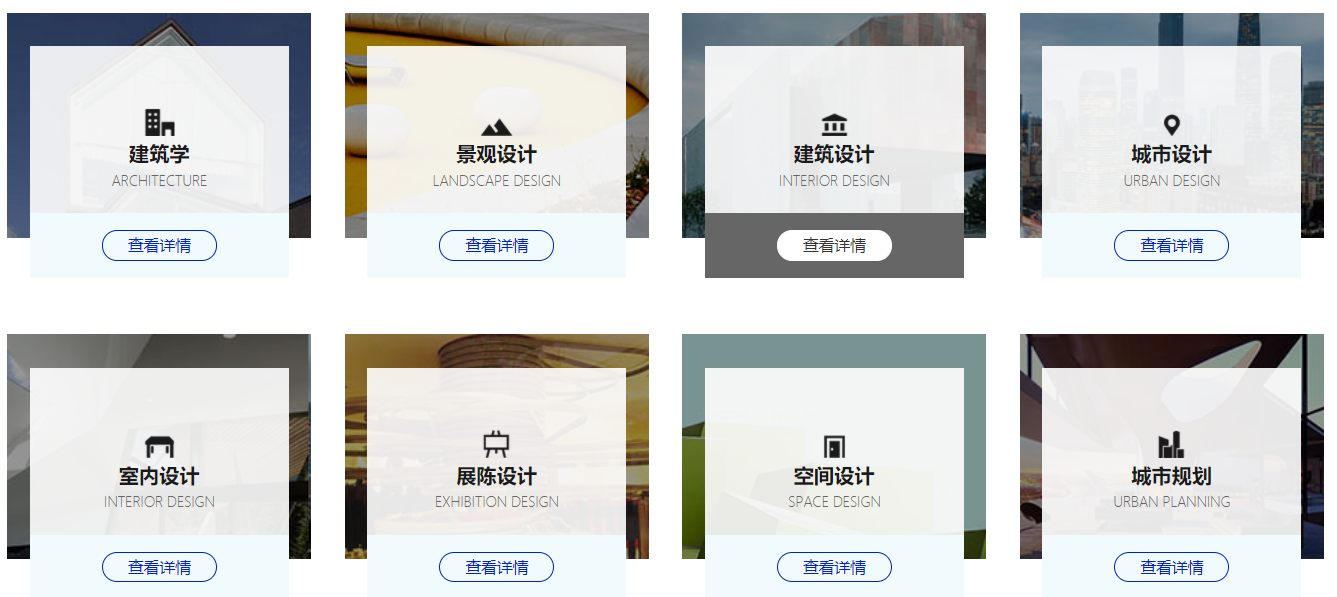The width and height of the screenshot is (1337, 597).
Task: View details of 城市设计 Urban Design
Action: 1171,245
